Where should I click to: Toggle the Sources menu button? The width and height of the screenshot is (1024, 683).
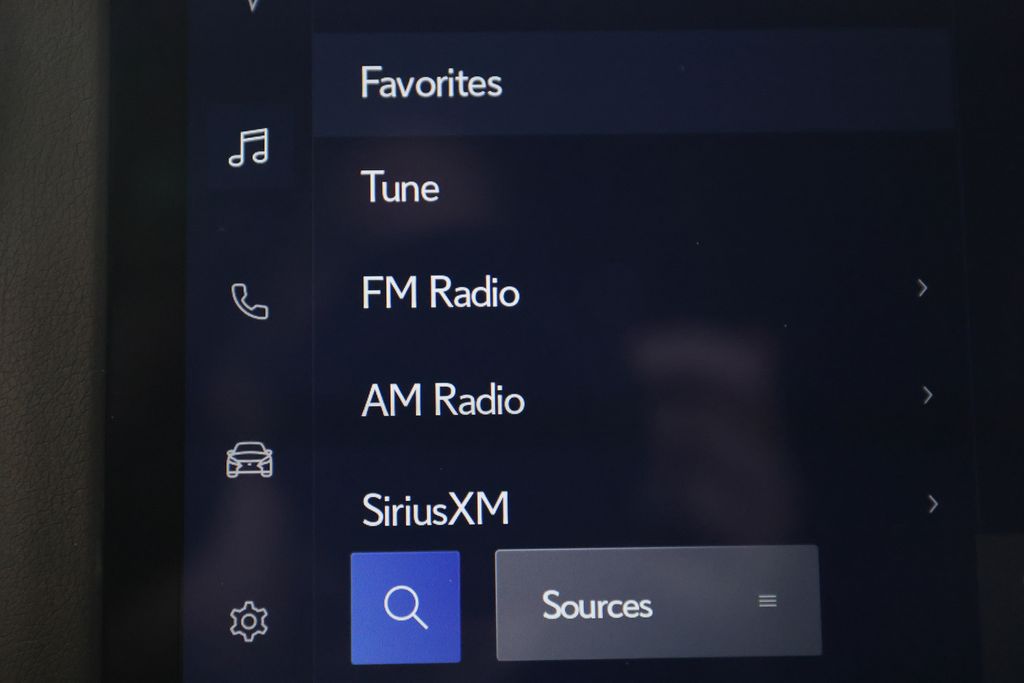[x=658, y=602]
